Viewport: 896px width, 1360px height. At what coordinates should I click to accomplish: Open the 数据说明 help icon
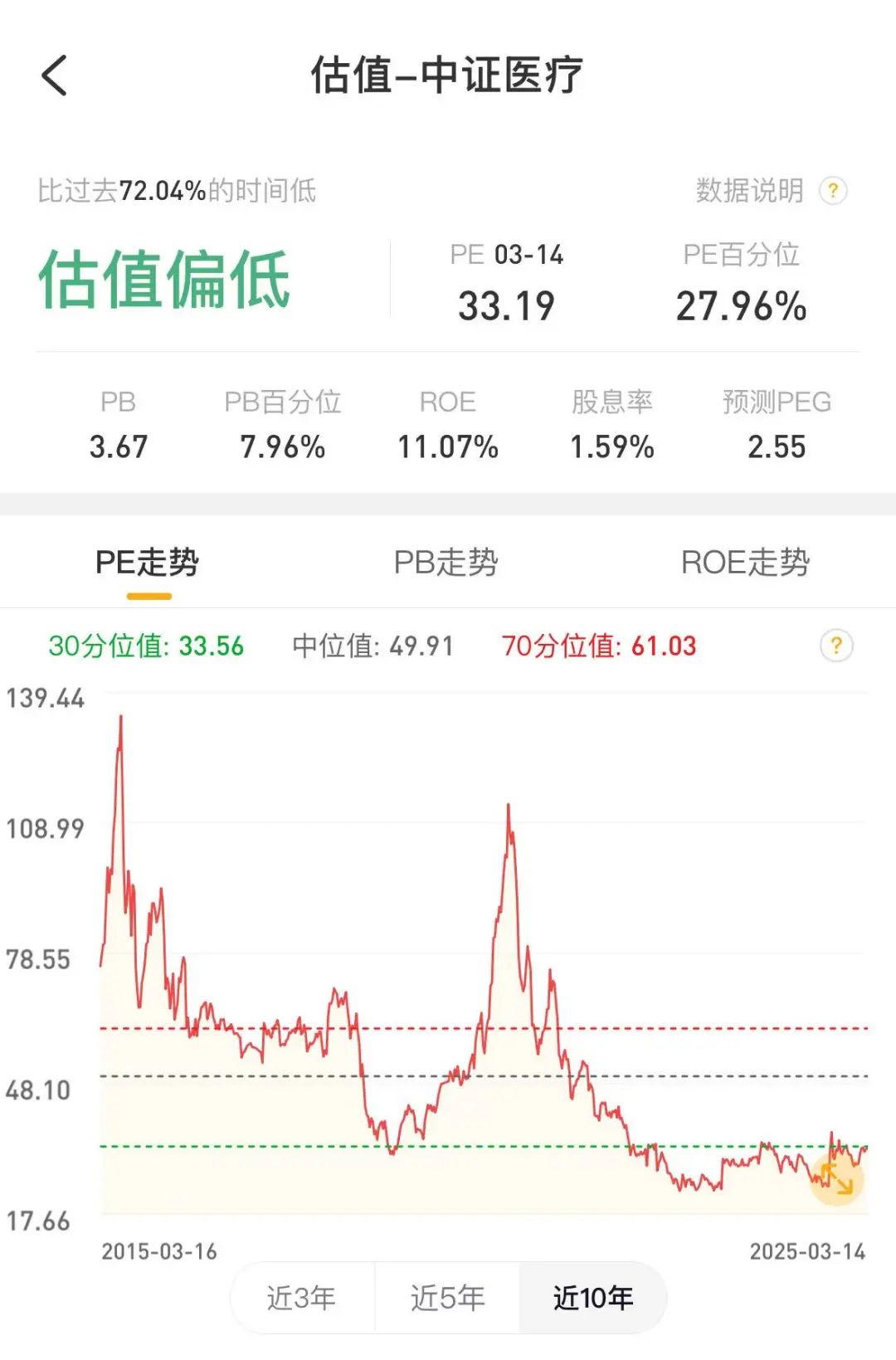click(x=833, y=191)
